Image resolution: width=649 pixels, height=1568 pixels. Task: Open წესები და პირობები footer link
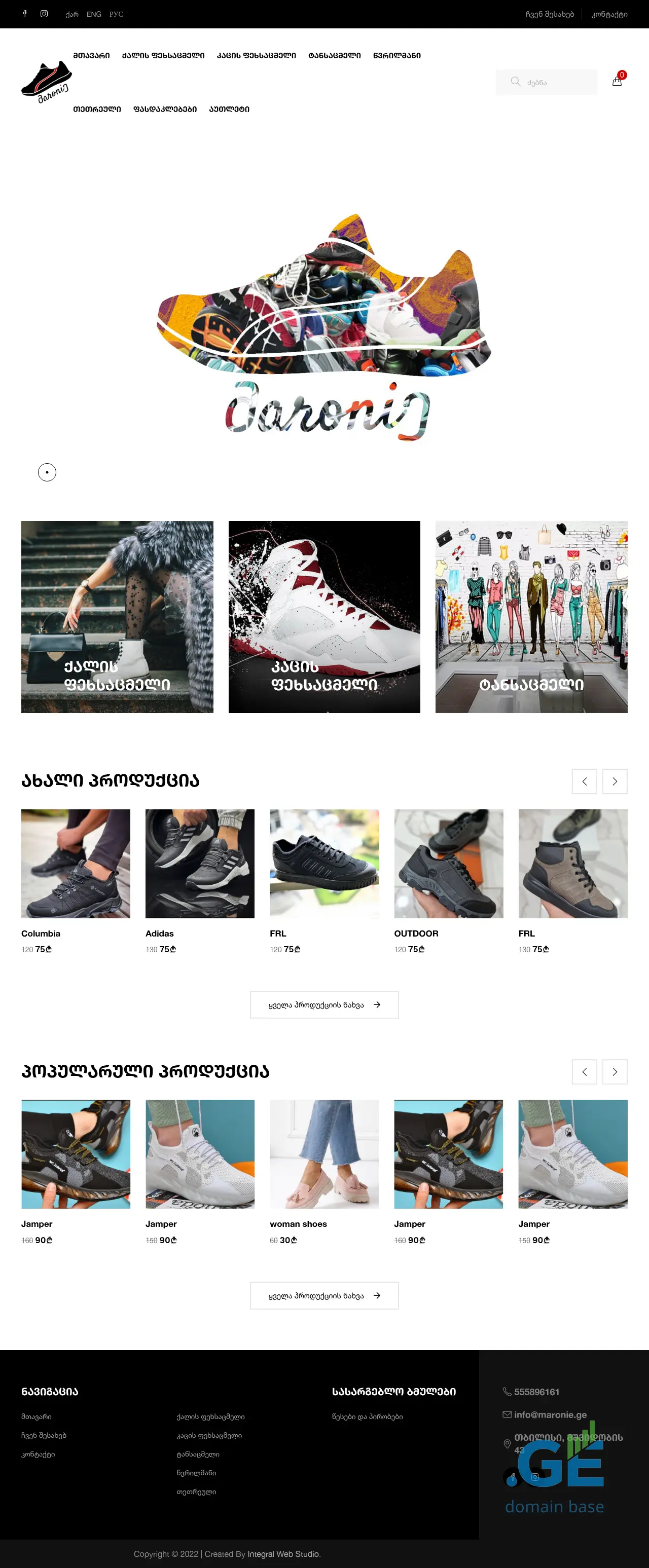pyautogui.click(x=367, y=1416)
